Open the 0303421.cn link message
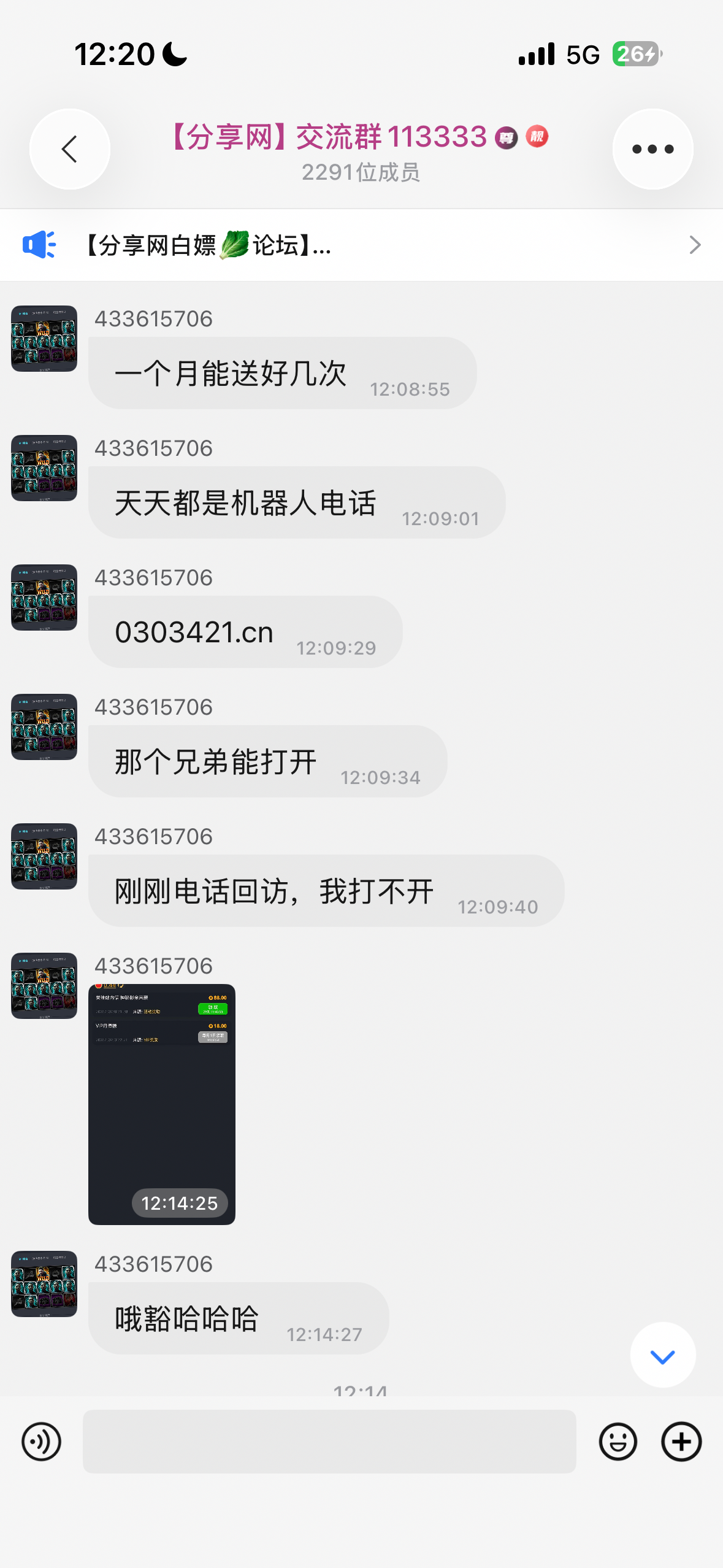This screenshot has height=1568, width=723. pos(194,632)
